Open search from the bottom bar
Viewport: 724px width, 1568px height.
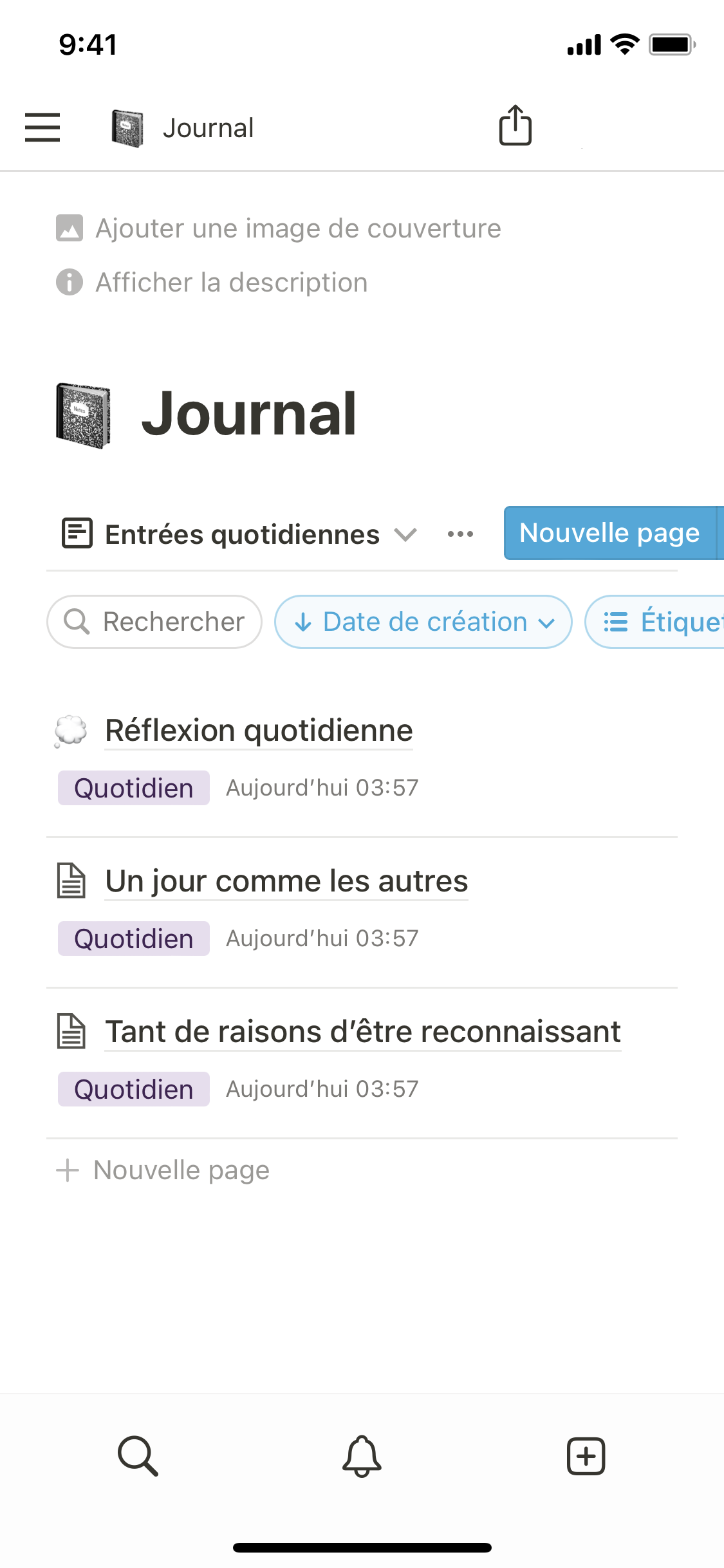click(x=138, y=1455)
